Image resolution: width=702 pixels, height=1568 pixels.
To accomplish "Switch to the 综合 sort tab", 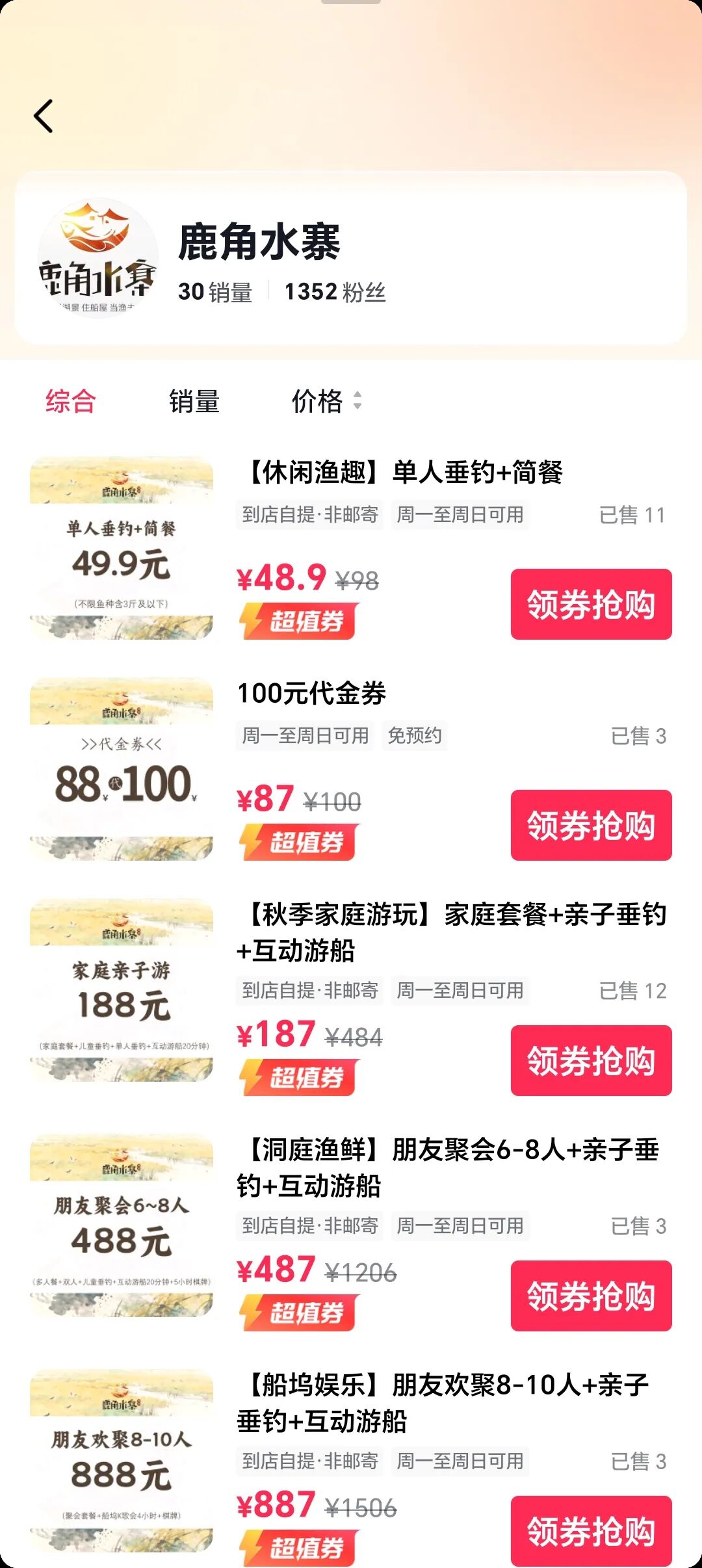I will tap(70, 400).
